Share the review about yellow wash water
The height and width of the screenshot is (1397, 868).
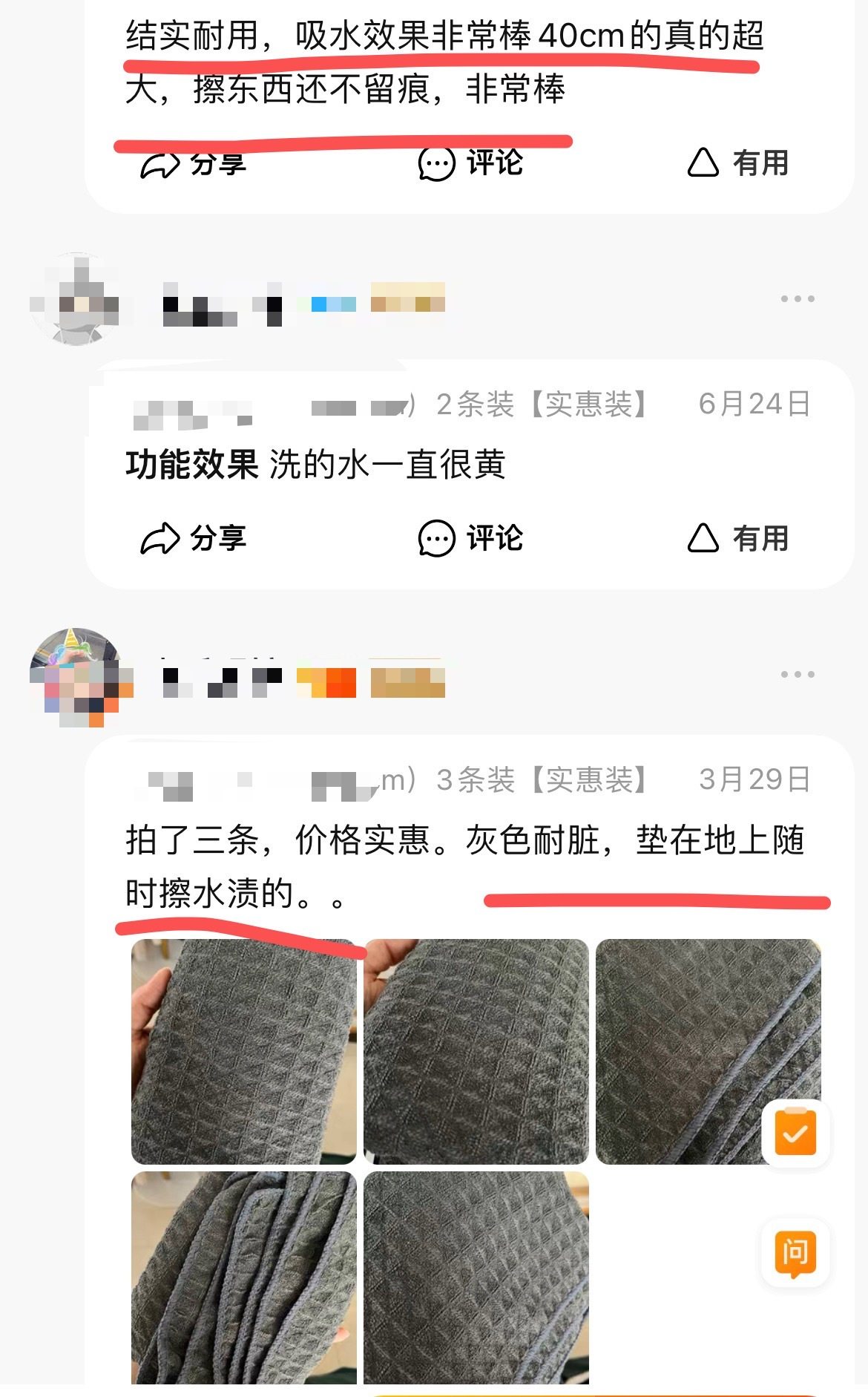193,538
